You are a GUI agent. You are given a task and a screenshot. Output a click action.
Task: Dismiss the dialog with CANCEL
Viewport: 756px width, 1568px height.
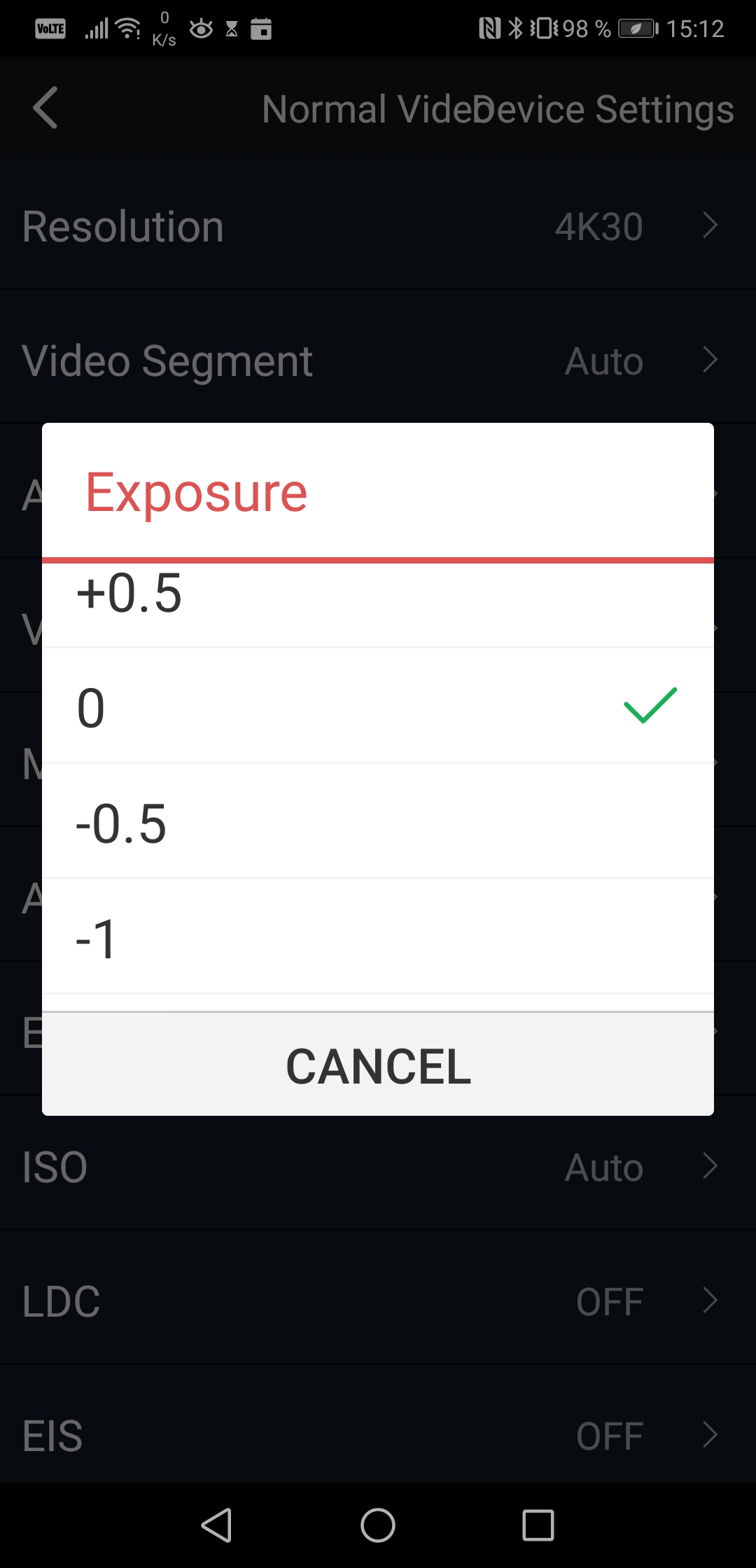point(378,1065)
